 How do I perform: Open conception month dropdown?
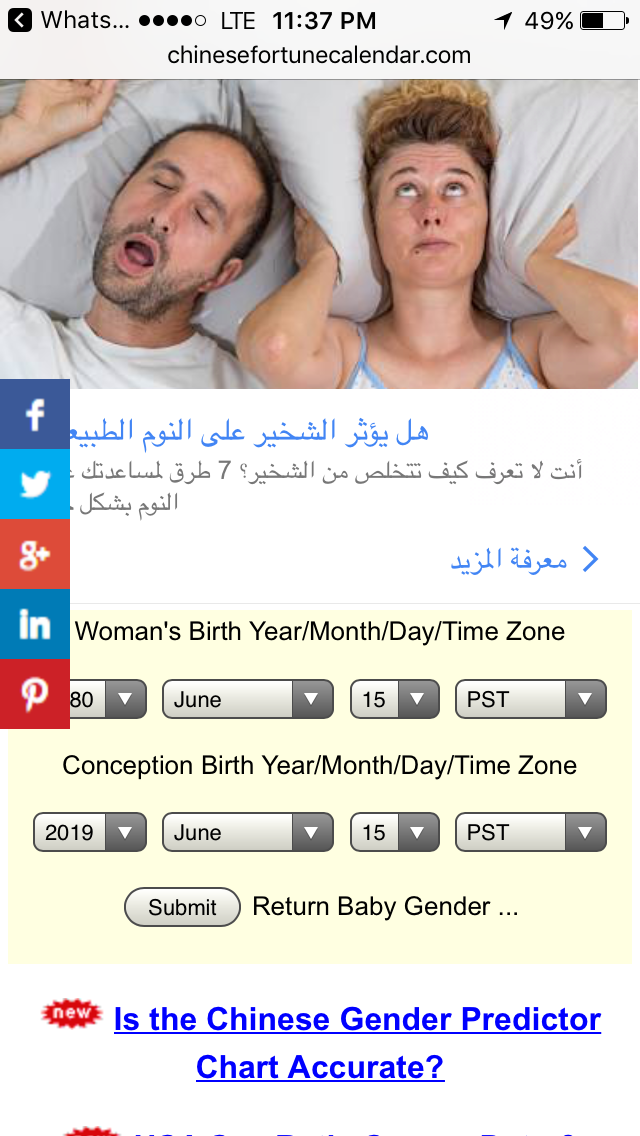(x=247, y=832)
